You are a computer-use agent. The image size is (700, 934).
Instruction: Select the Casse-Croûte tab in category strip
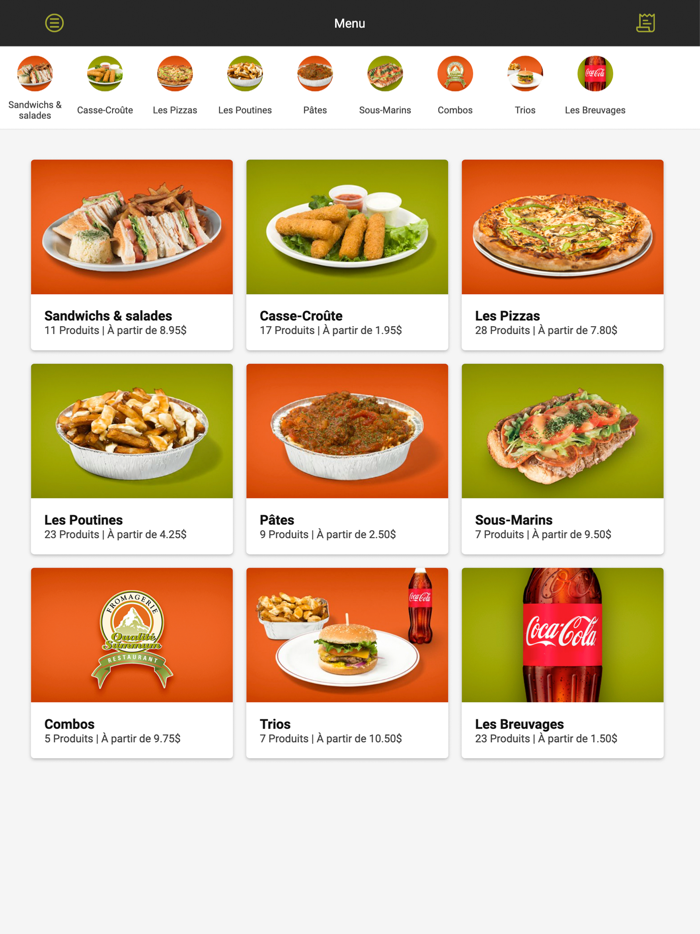(x=105, y=87)
